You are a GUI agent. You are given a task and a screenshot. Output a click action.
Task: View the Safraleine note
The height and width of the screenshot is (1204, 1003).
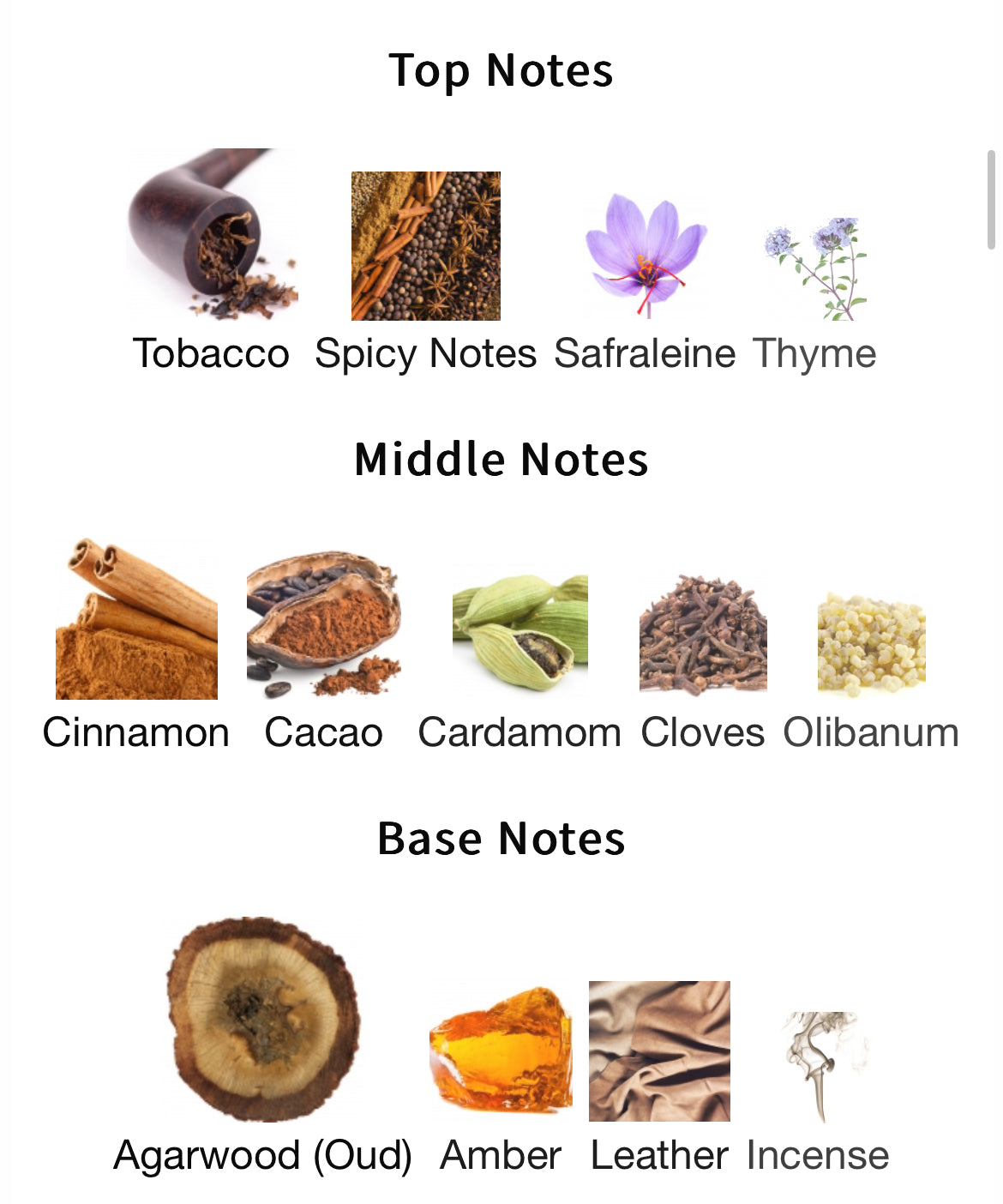pyautogui.click(x=645, y=257)
